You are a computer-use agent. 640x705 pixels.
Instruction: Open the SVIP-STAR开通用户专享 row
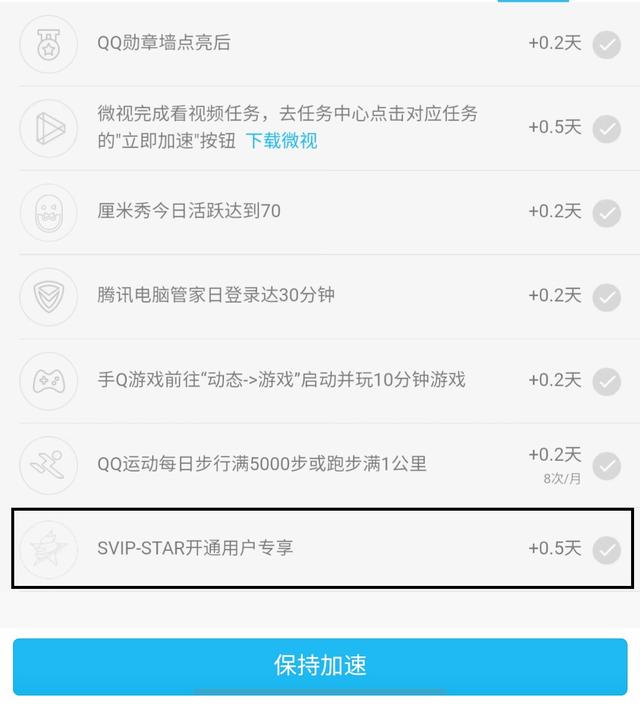tap(322, 548)
